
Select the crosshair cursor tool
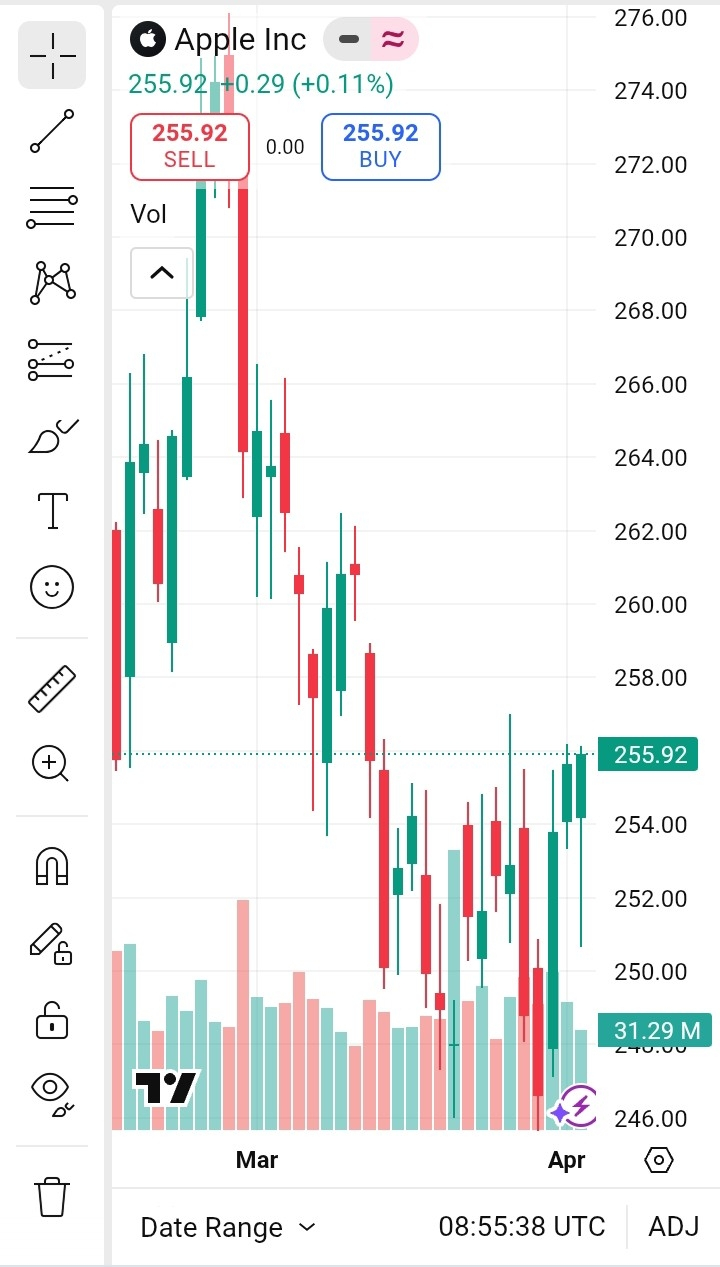point(52,55)
